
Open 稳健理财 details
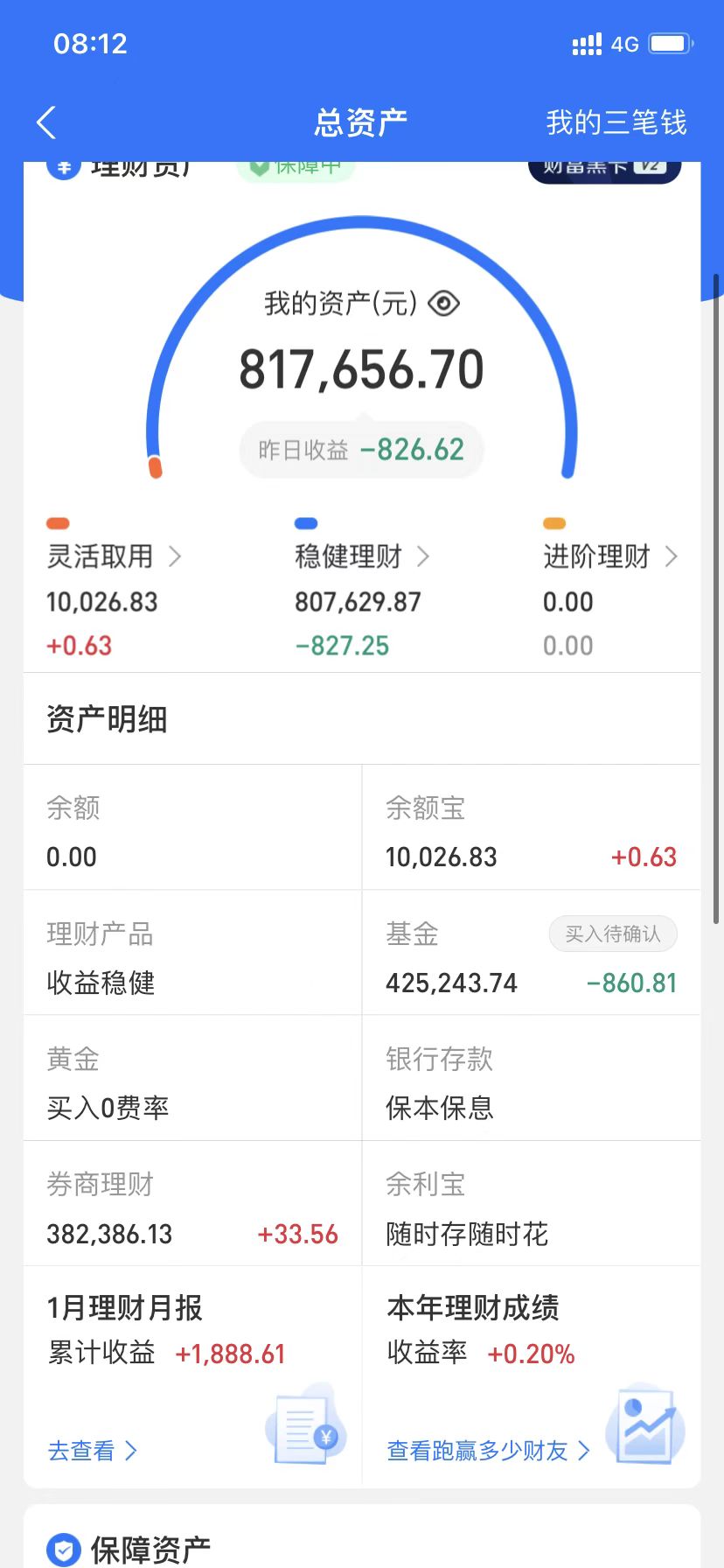tap(362, 556)
